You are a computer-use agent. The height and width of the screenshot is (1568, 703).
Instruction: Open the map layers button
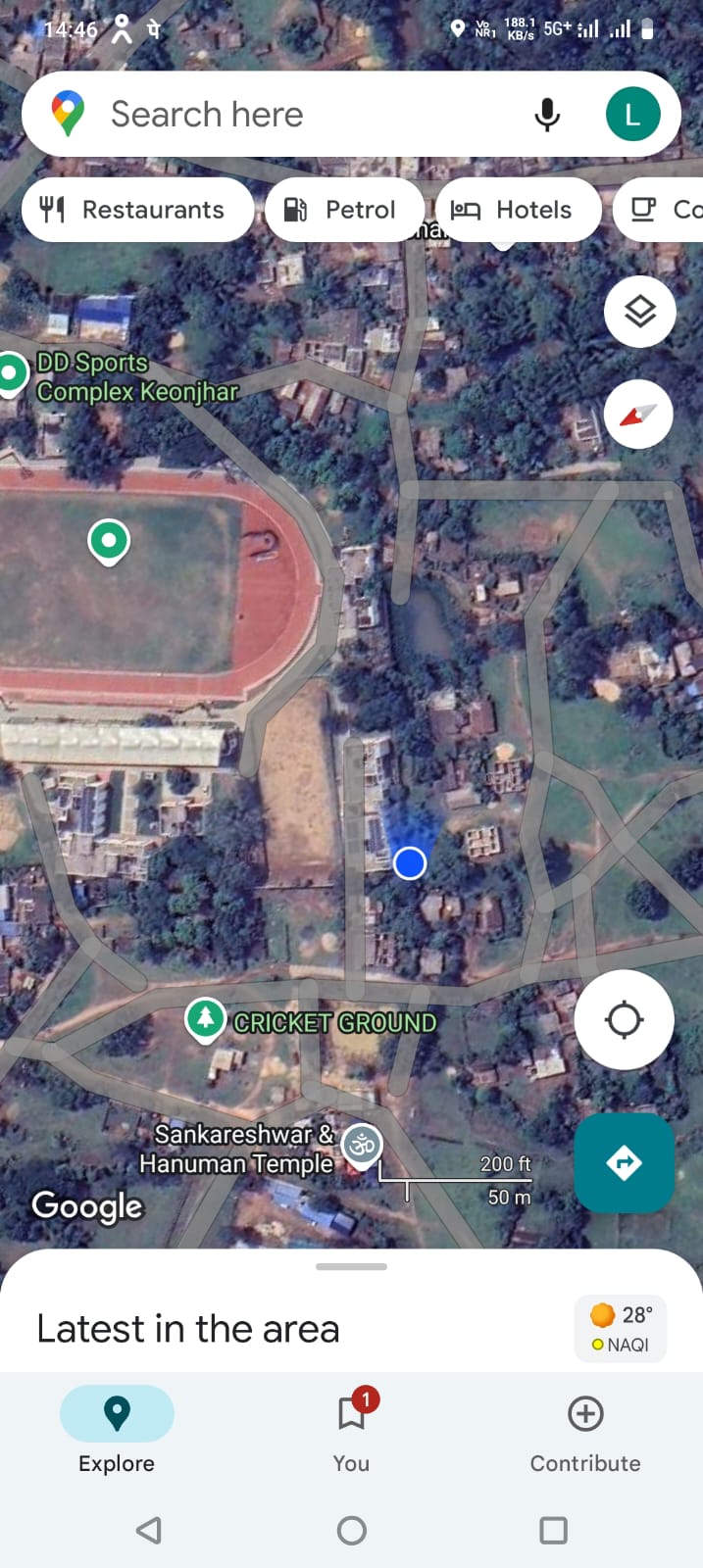click(639, 312)
